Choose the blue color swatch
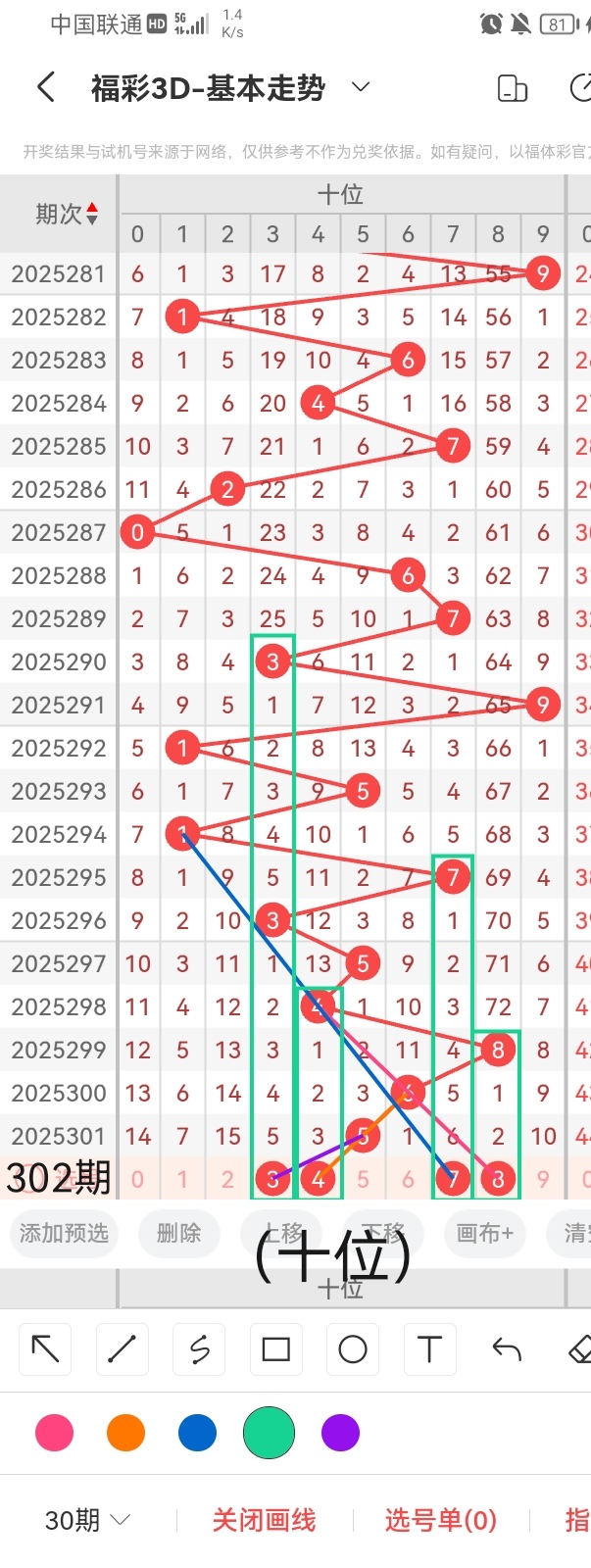 pyautogui.click(x=197, y=1433)
